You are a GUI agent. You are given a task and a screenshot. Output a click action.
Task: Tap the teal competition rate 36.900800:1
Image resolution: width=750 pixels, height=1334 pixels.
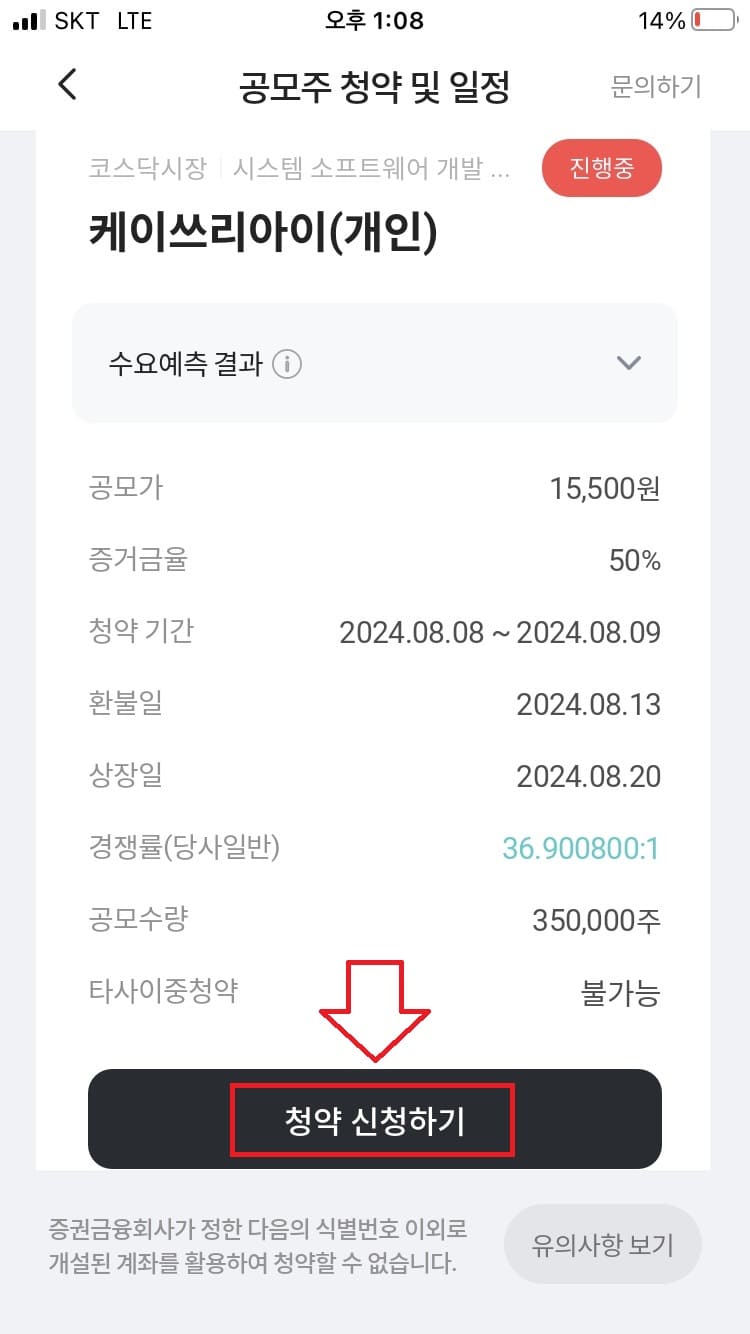[x=580, y=847]
